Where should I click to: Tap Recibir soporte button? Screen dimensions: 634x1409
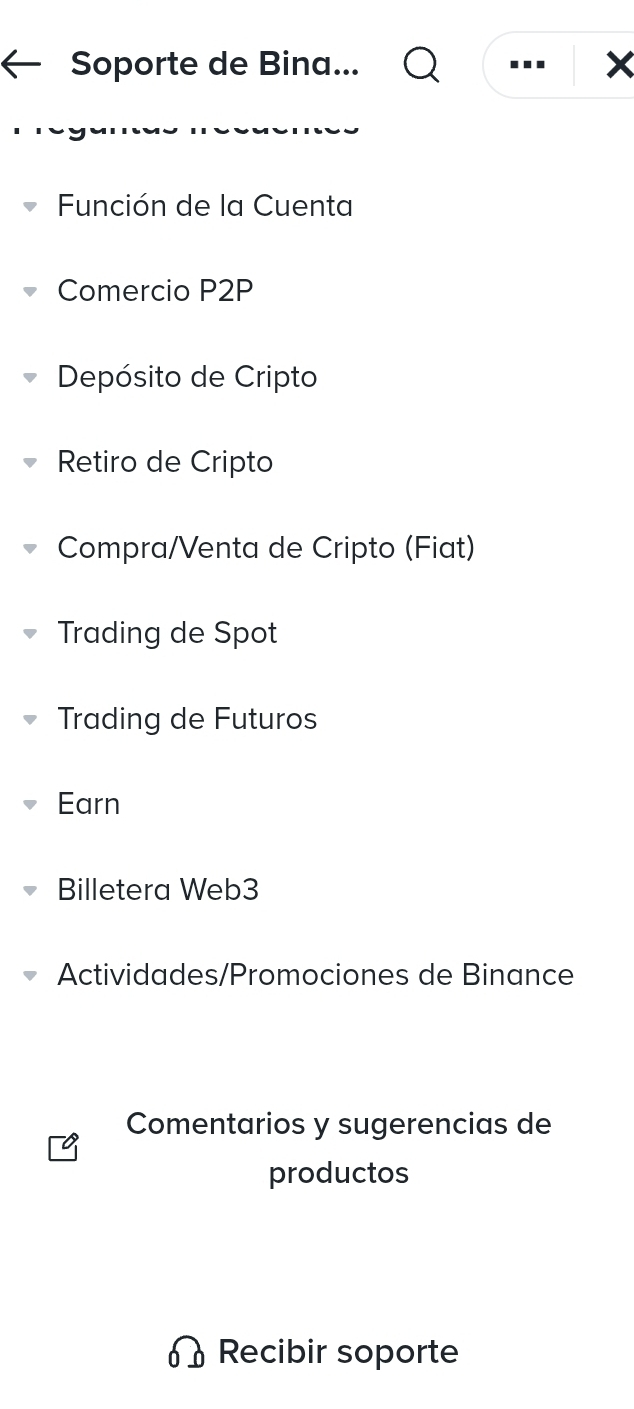tap(316, 1352)
